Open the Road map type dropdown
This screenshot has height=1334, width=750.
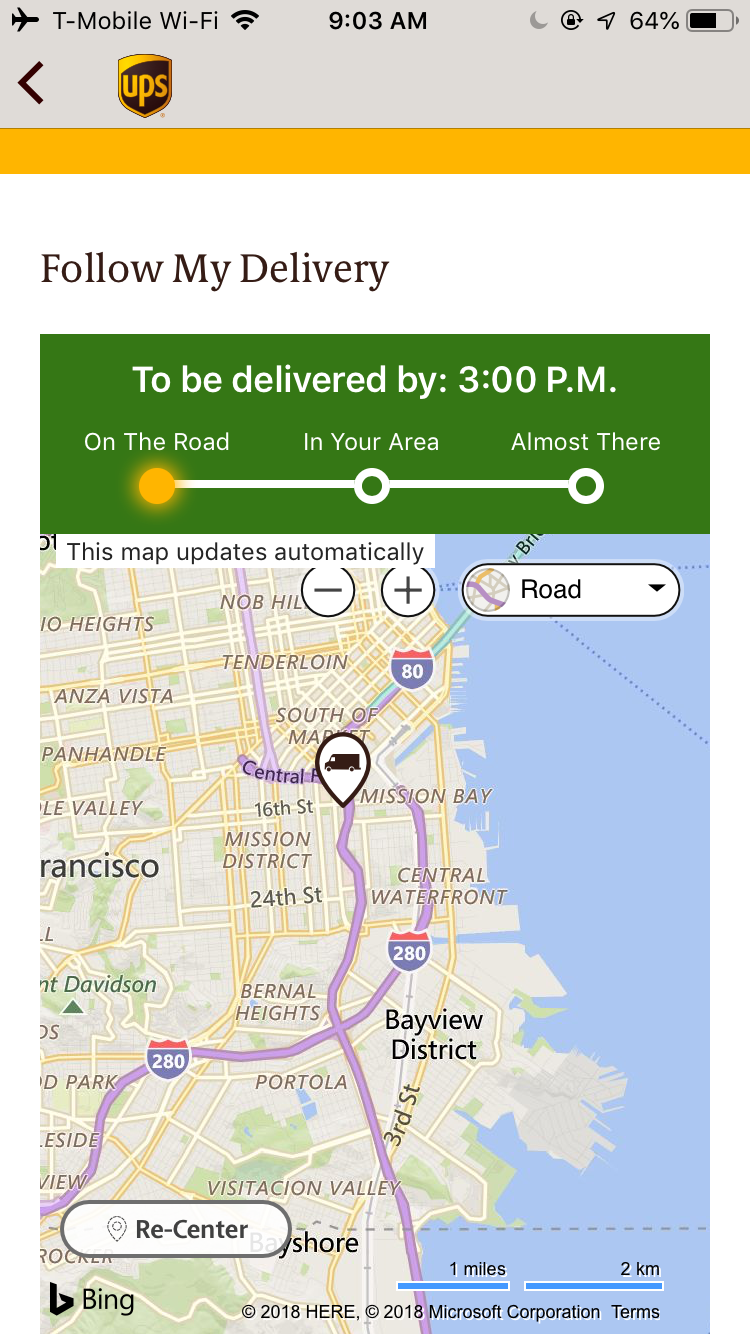pos(571,590)
